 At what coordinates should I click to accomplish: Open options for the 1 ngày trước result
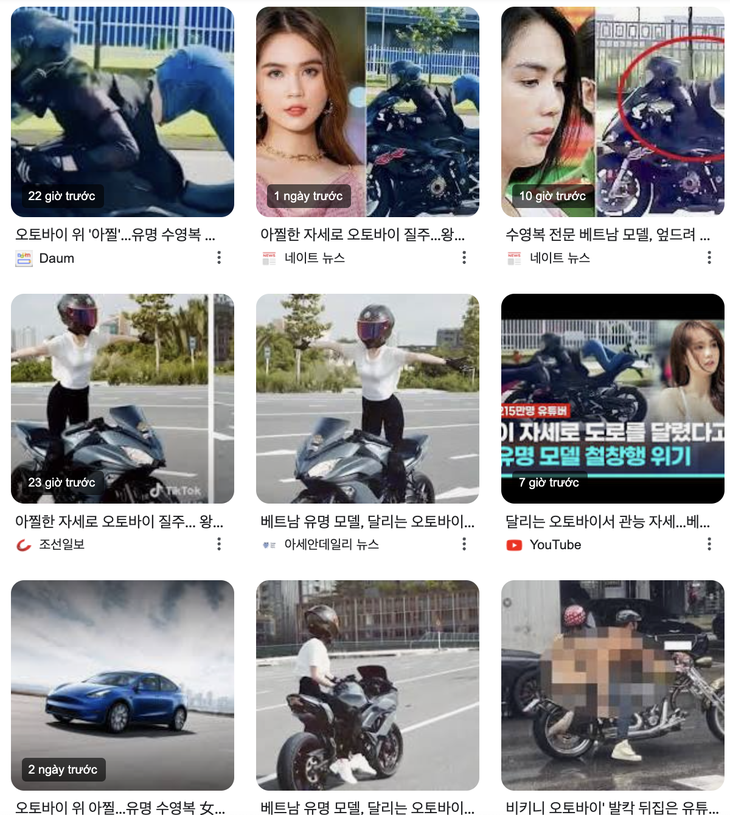tap(464, 258)
